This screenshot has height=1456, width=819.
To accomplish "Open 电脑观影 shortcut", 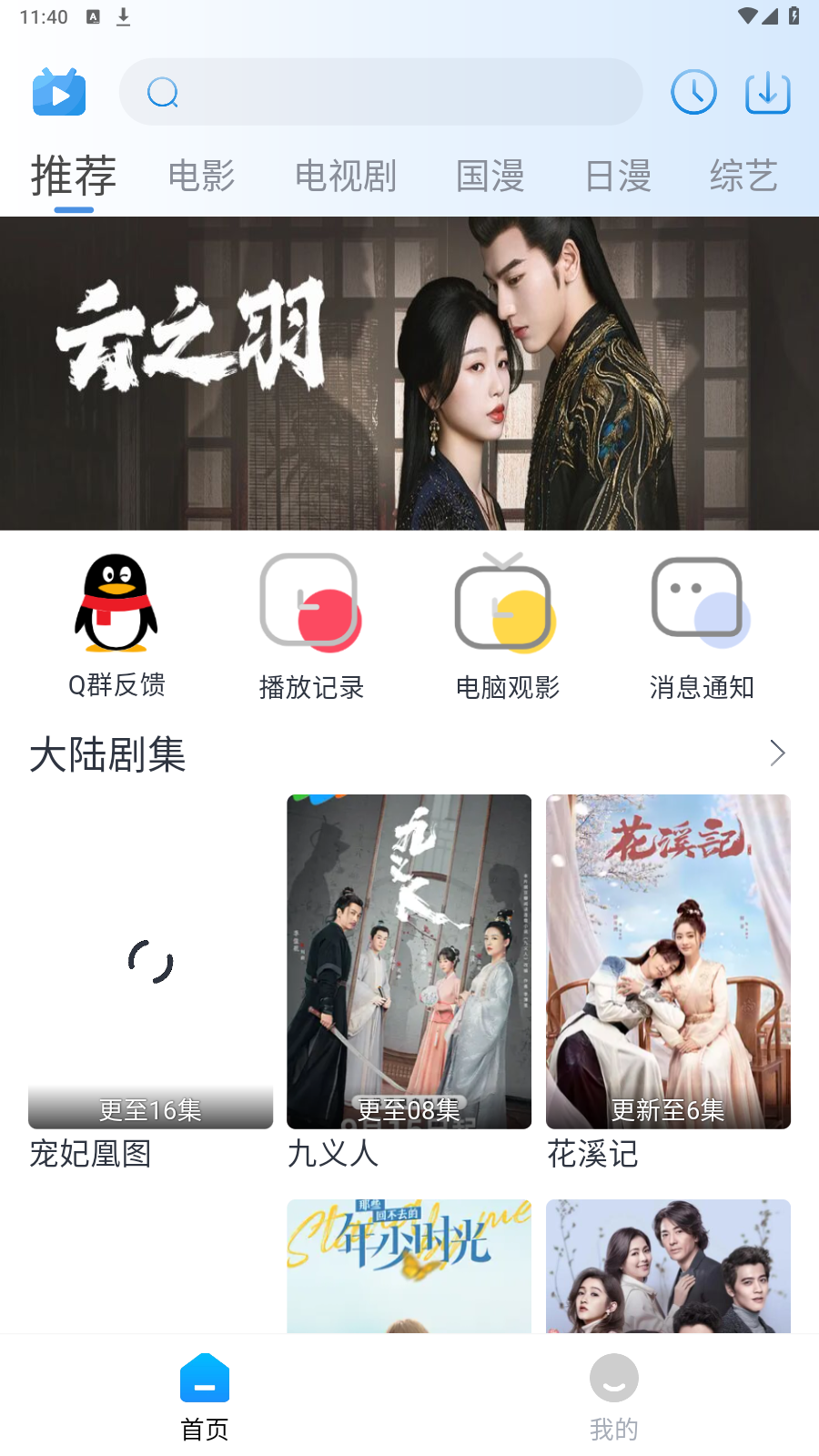I will (x=507, y=626).
